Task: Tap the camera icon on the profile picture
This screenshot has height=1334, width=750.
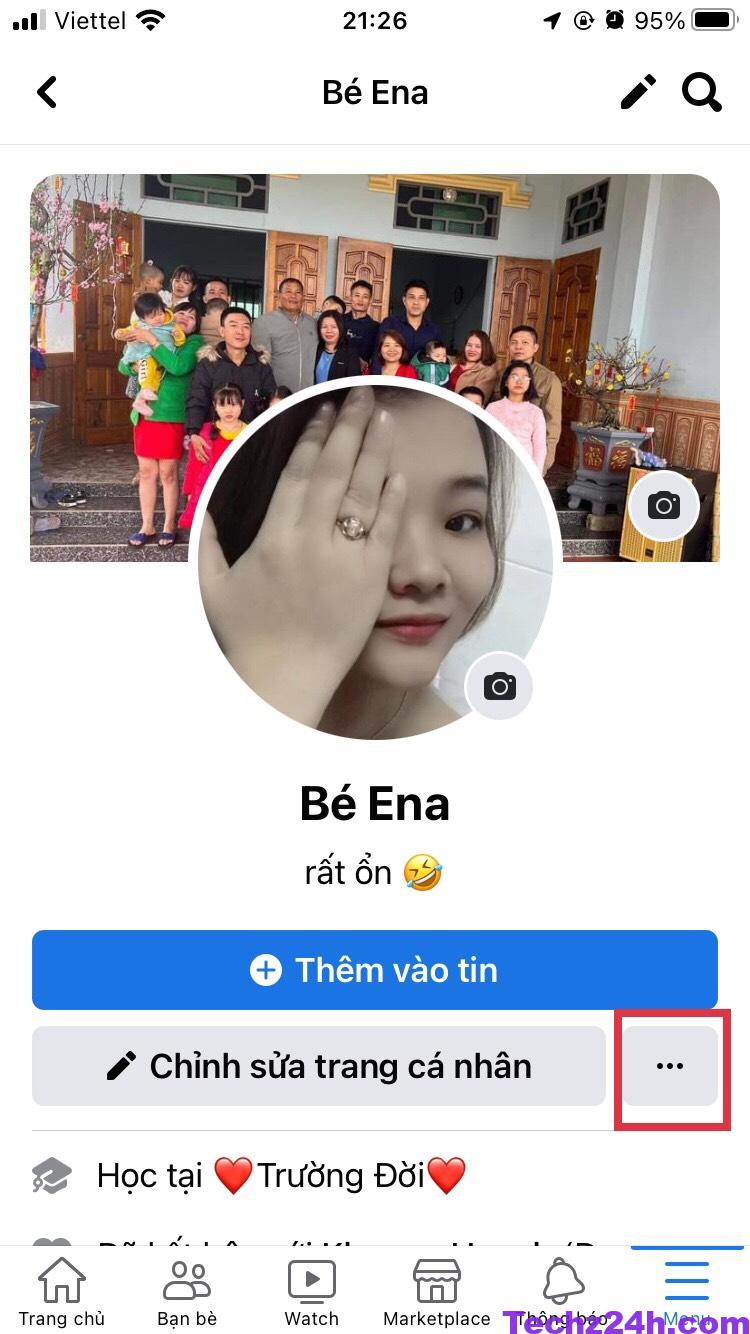Action: (499, 686)
